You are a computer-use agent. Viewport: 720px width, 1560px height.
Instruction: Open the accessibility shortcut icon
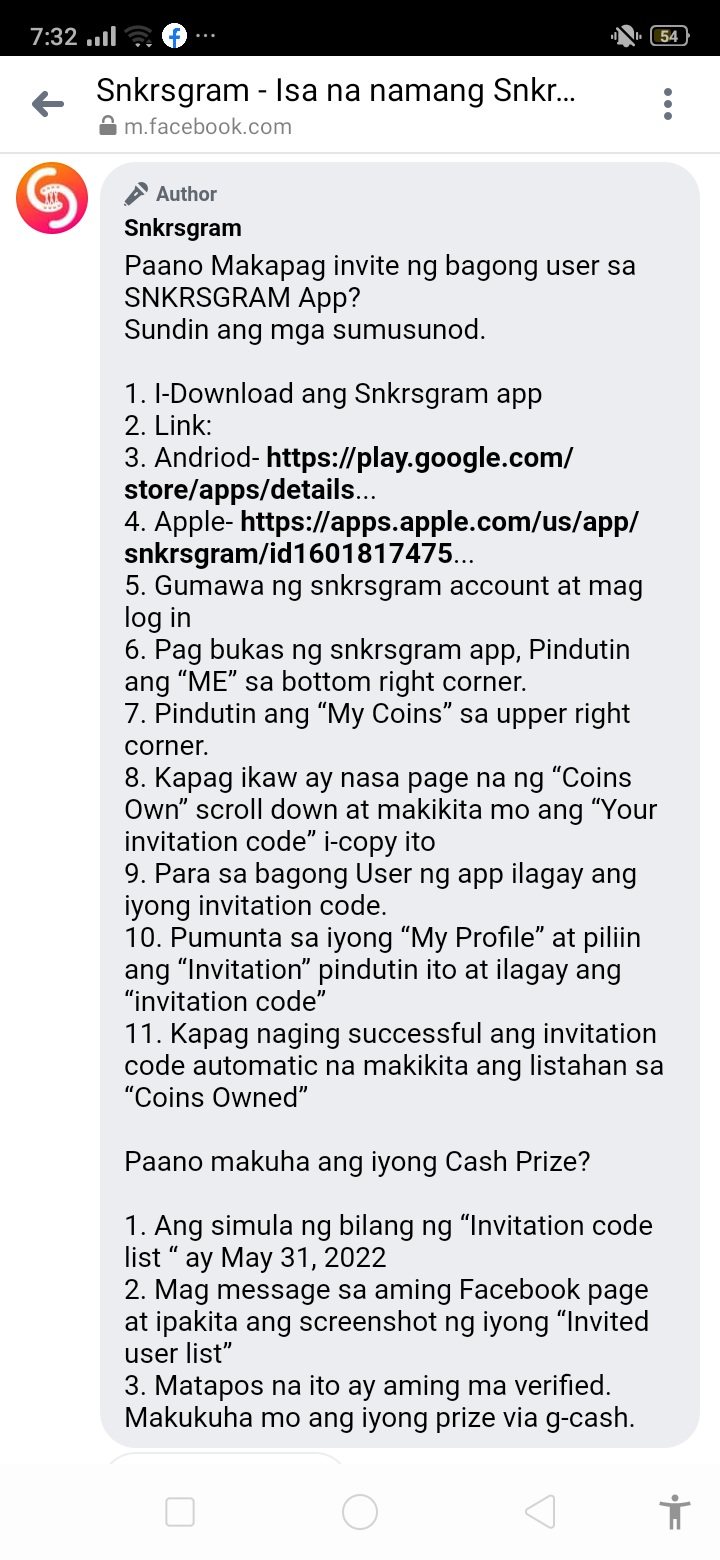click(675, 1512)
